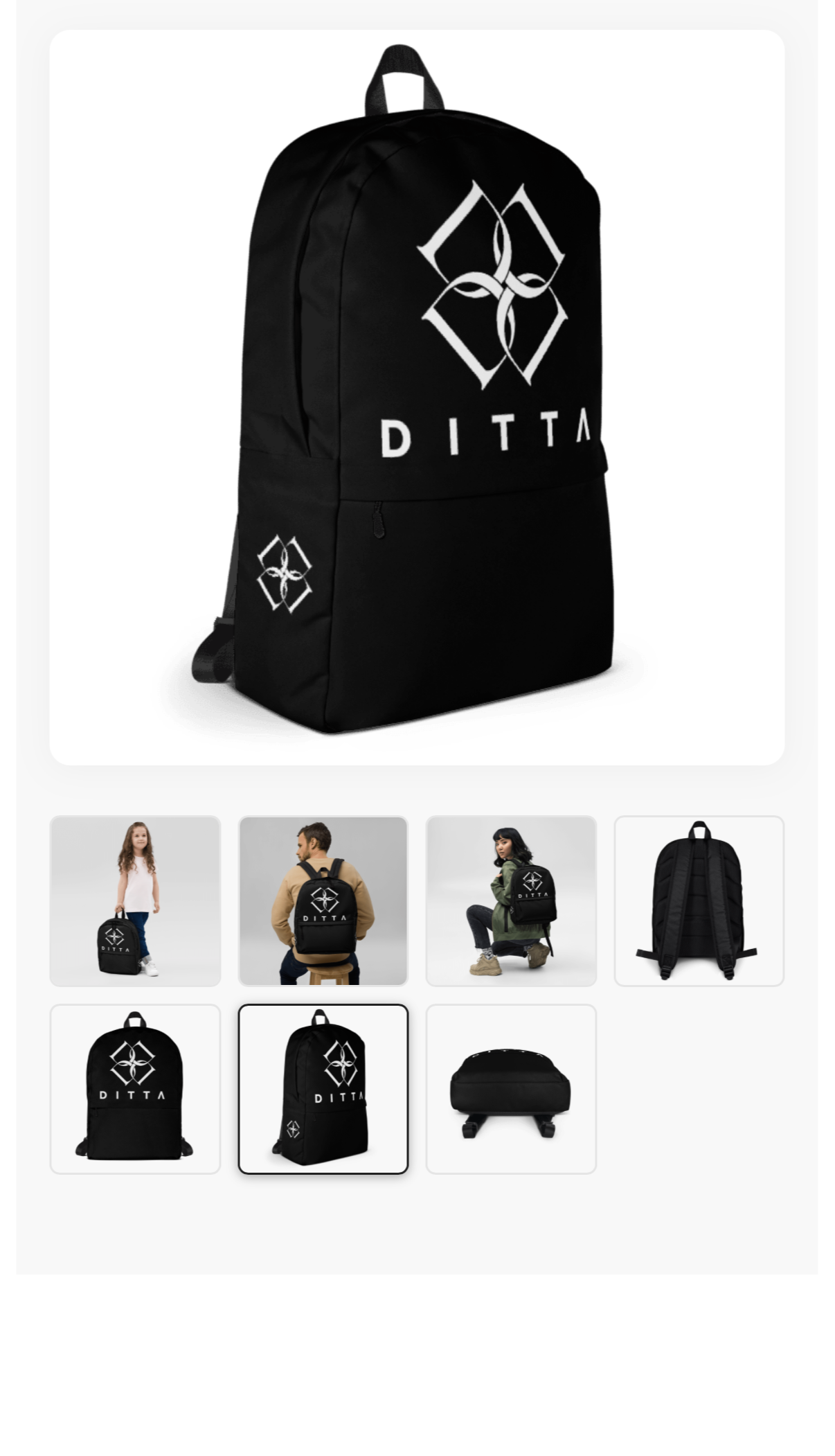This screenshot has height=1456, width=835.
Task: View photo of man wearing the backpack
Action: [323, 900]
